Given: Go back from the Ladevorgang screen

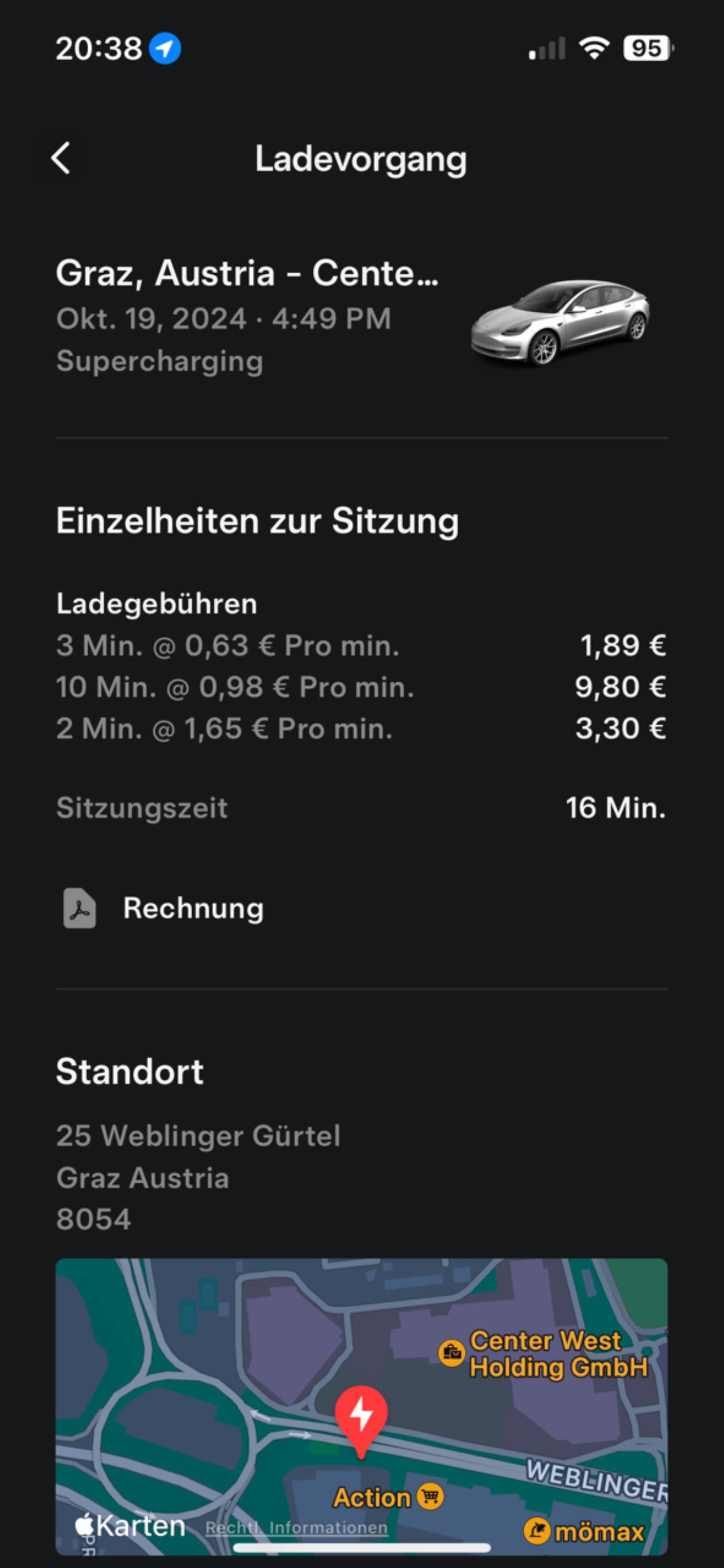Looking at the screenshot, I should 61,158.
